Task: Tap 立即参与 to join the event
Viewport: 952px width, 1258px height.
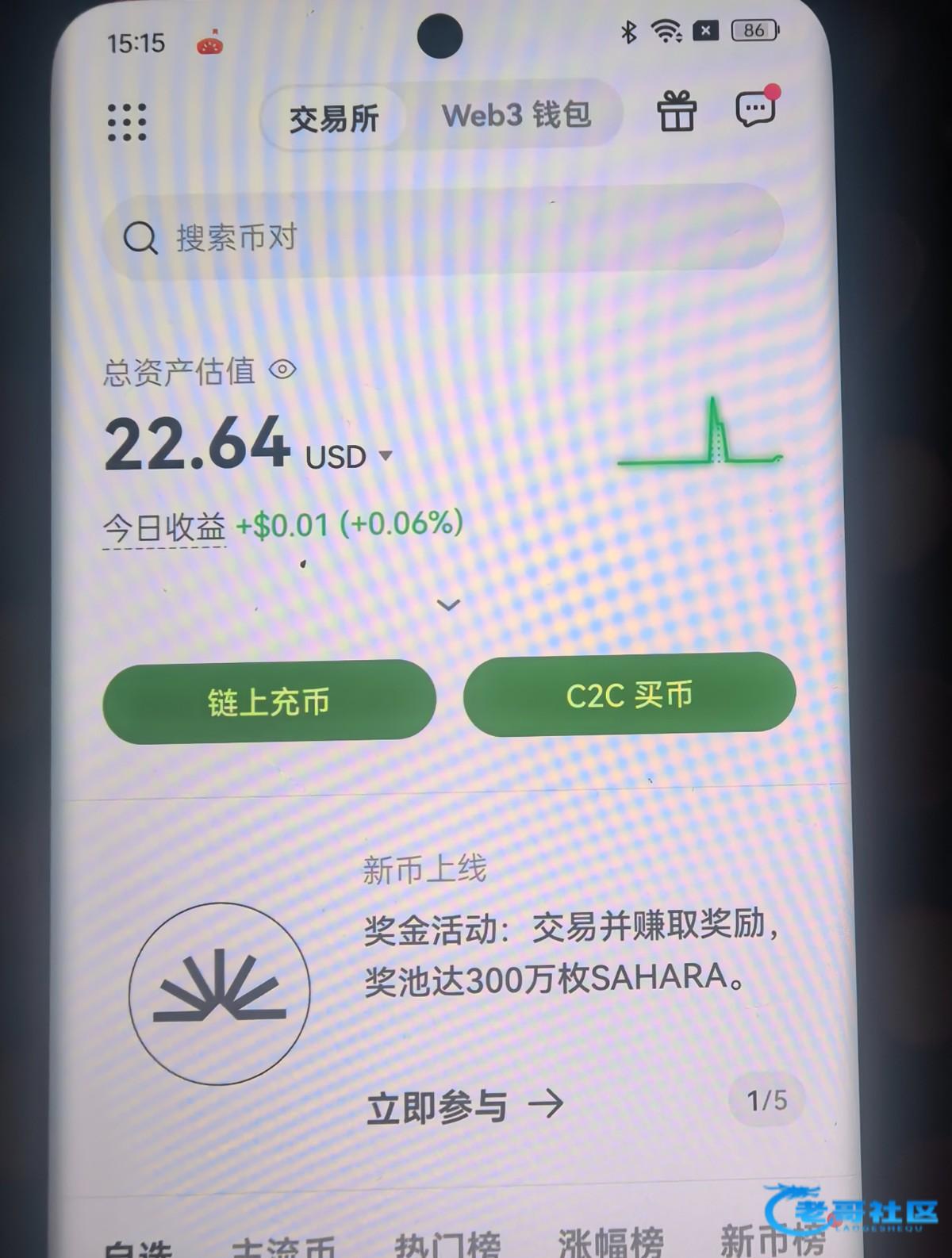Action: (465, 1105)
